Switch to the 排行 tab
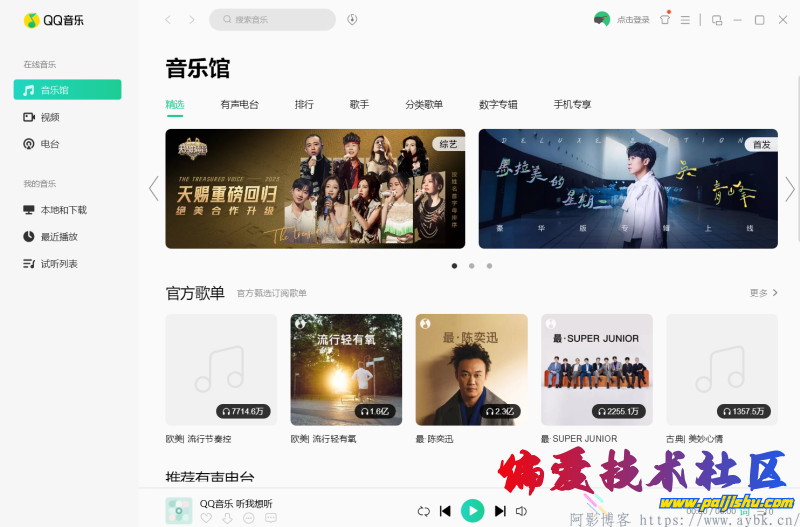This screenshot has height=527, width=800. (304, 104)
